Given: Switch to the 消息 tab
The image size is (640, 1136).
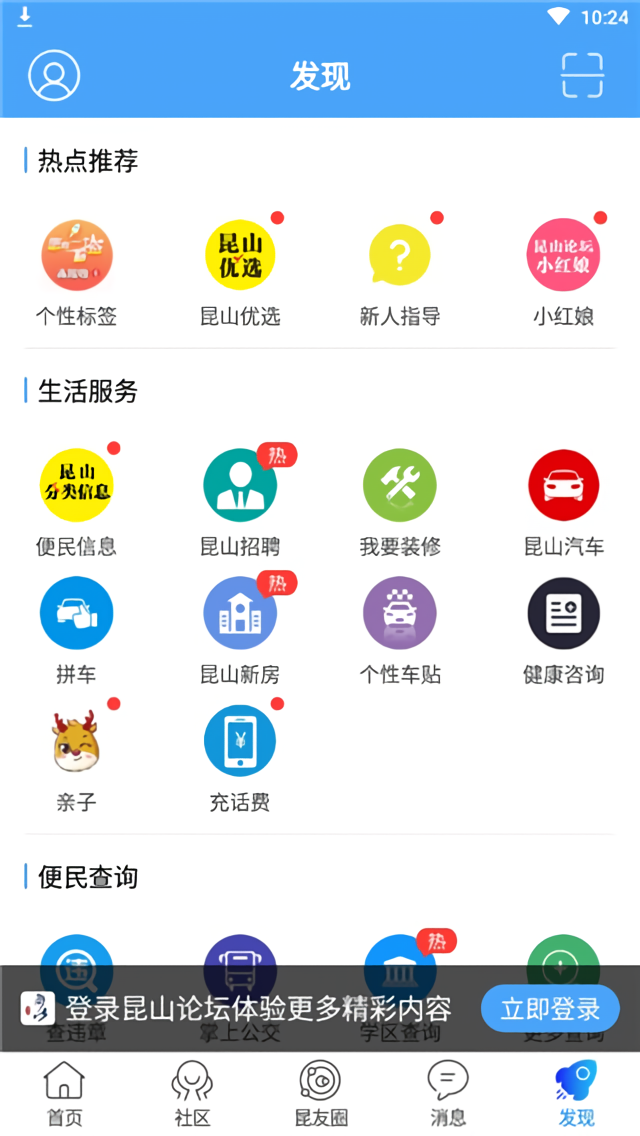Looking at the screenshot, I should pyautogui.click(x=447, y=1093).
